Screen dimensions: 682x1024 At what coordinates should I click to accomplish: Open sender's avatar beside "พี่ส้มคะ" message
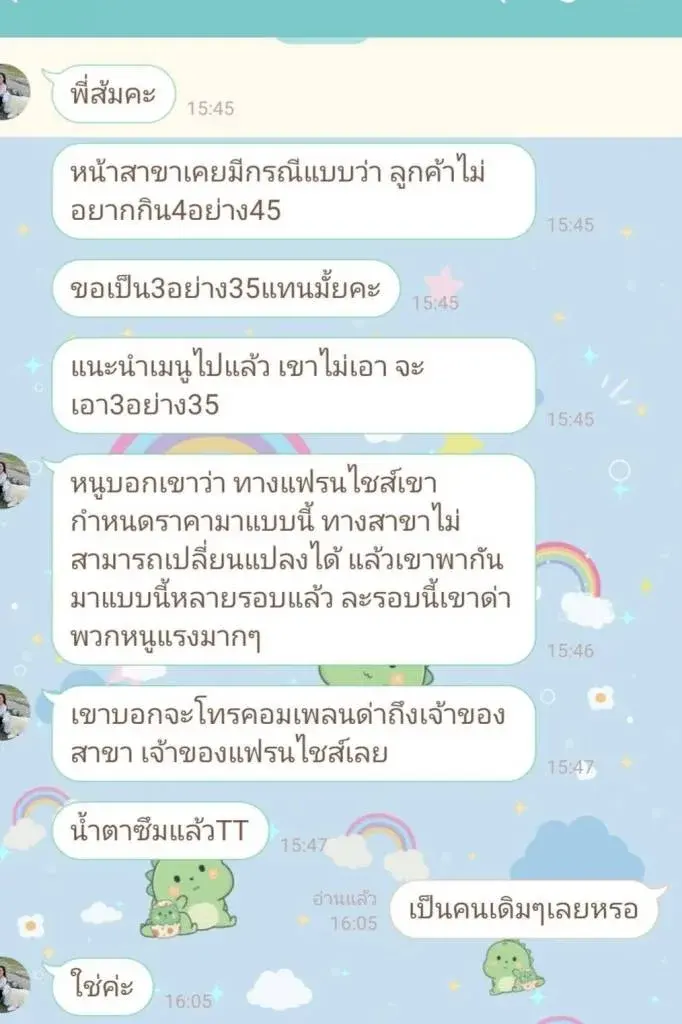14,92
